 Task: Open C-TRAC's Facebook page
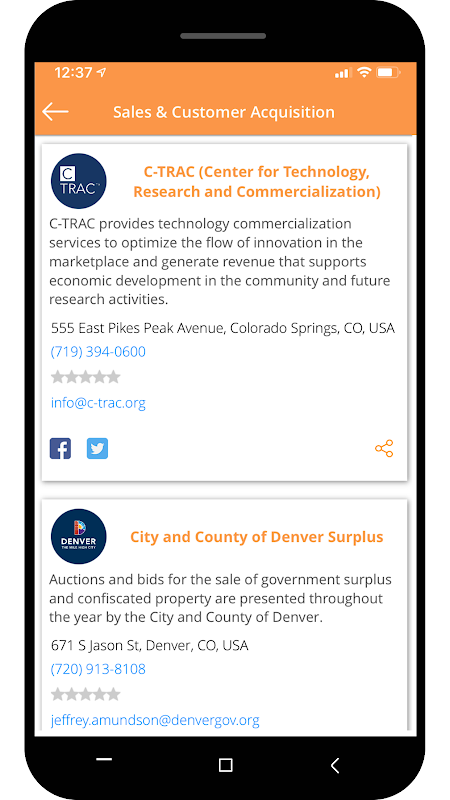[60, 448]
